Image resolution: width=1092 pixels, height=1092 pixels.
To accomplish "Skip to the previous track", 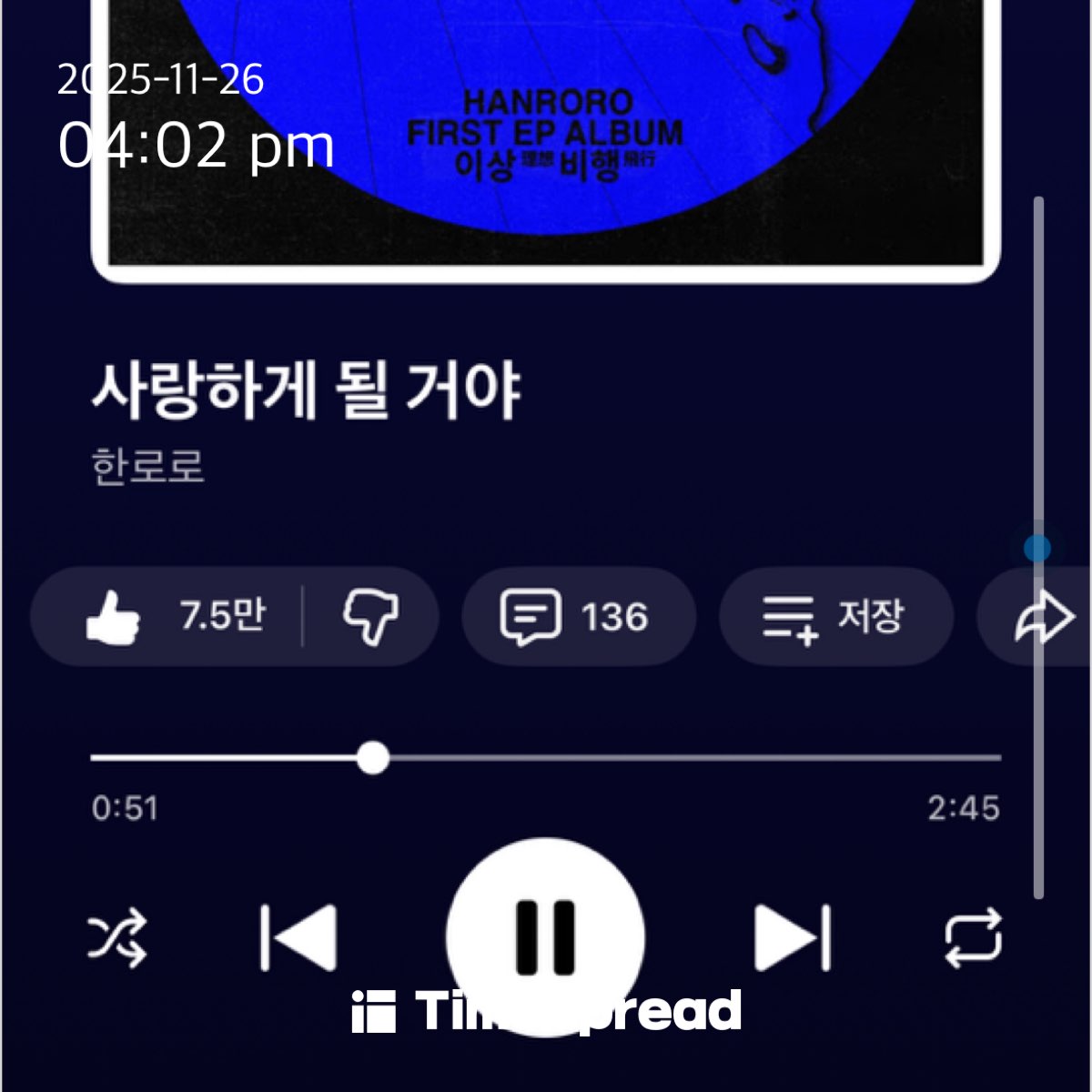I will [x=298, y=937].
